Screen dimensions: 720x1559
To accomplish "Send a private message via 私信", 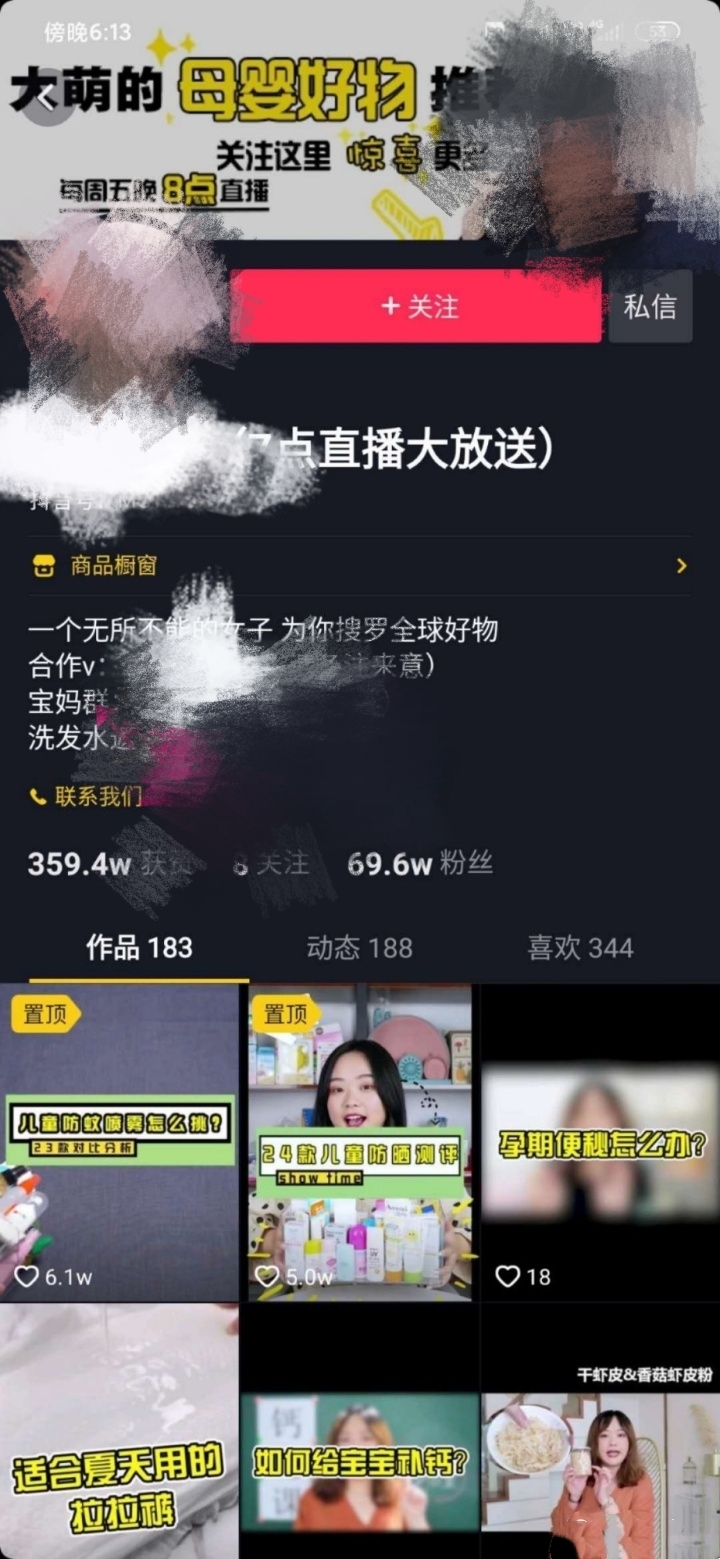I will click(x=650, y=306).
